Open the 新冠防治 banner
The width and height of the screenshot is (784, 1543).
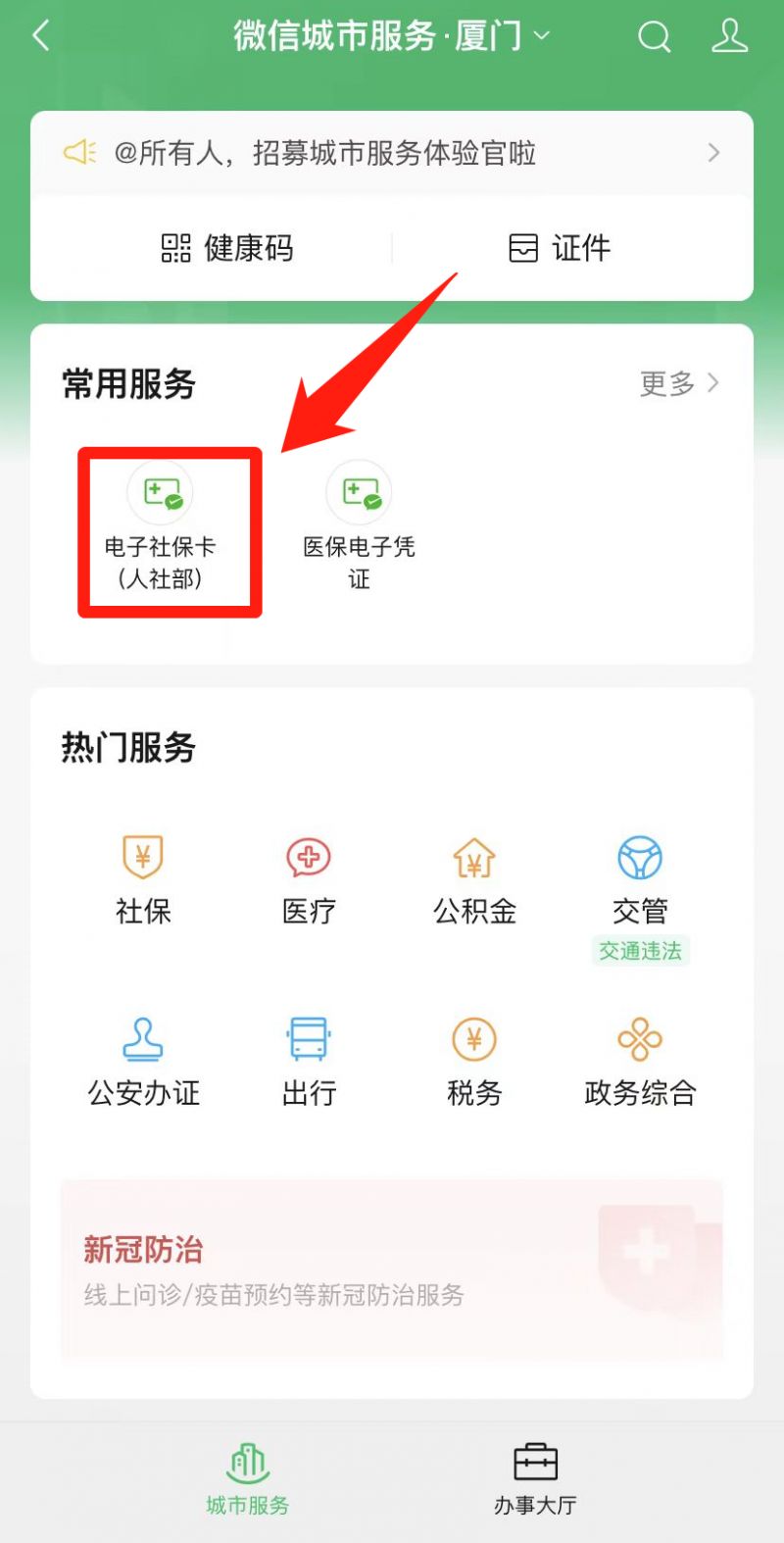click(392, 1269)
